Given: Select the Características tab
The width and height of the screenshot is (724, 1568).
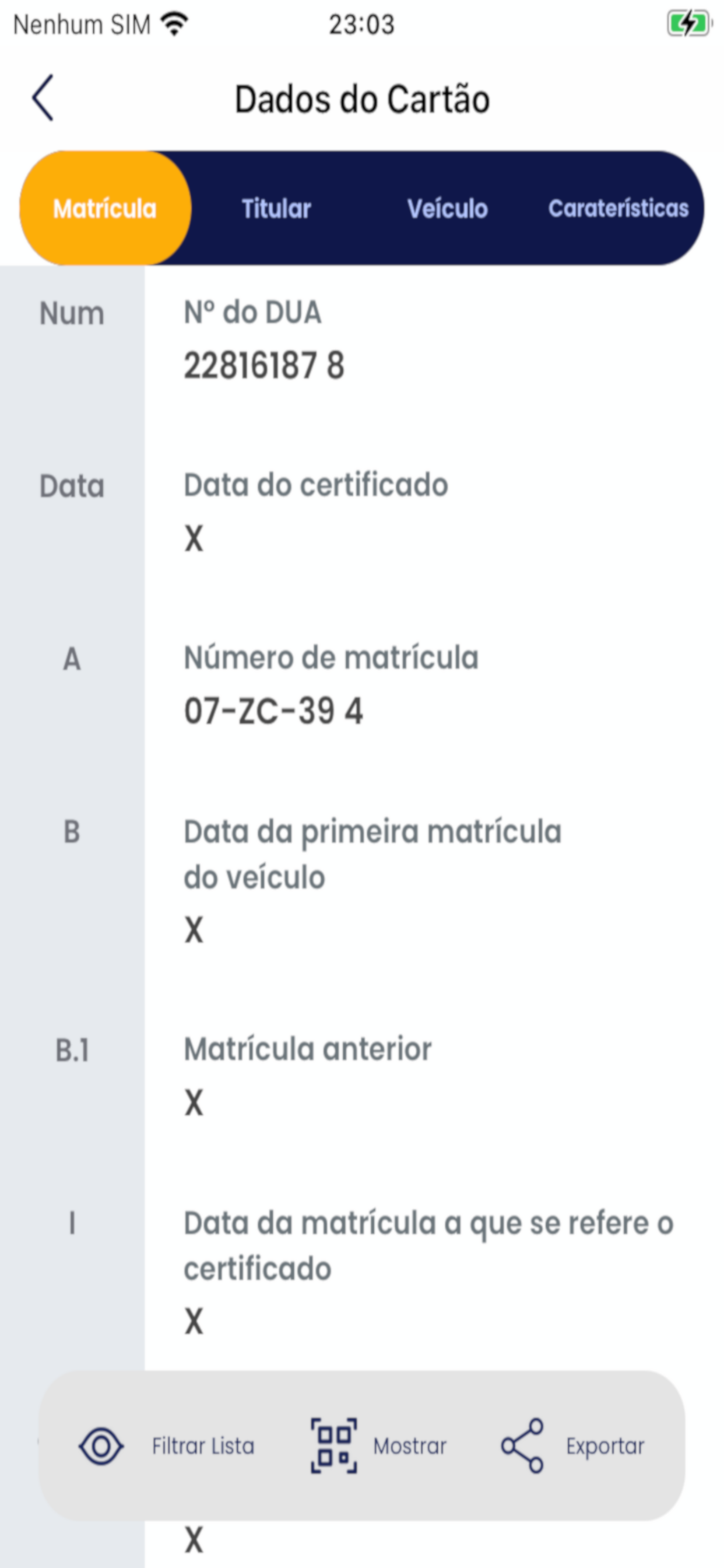Looking at the screenshot, I should click(618, 209).
